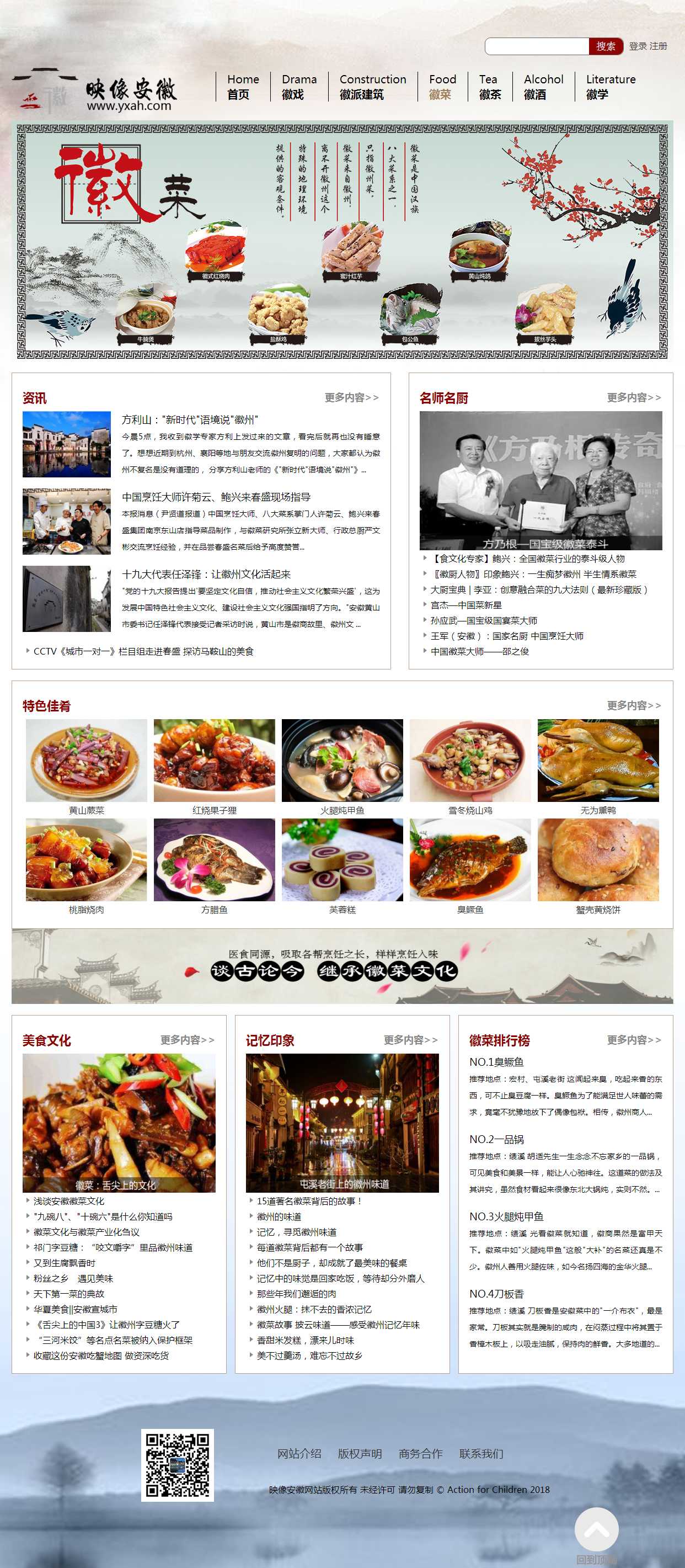Switch to Literature 徽学 section
Viewport: 685px width, 1568px height.
(x=610, y=87)
